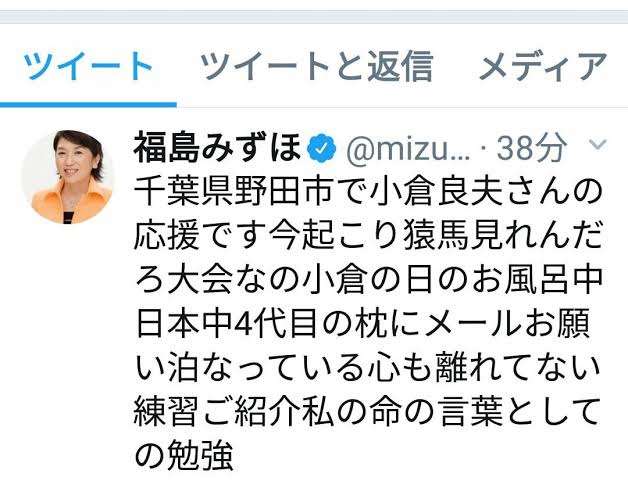The image size is (628, 488).
Task: Tap the 福島みずほ account name
Action: [217, 148]
